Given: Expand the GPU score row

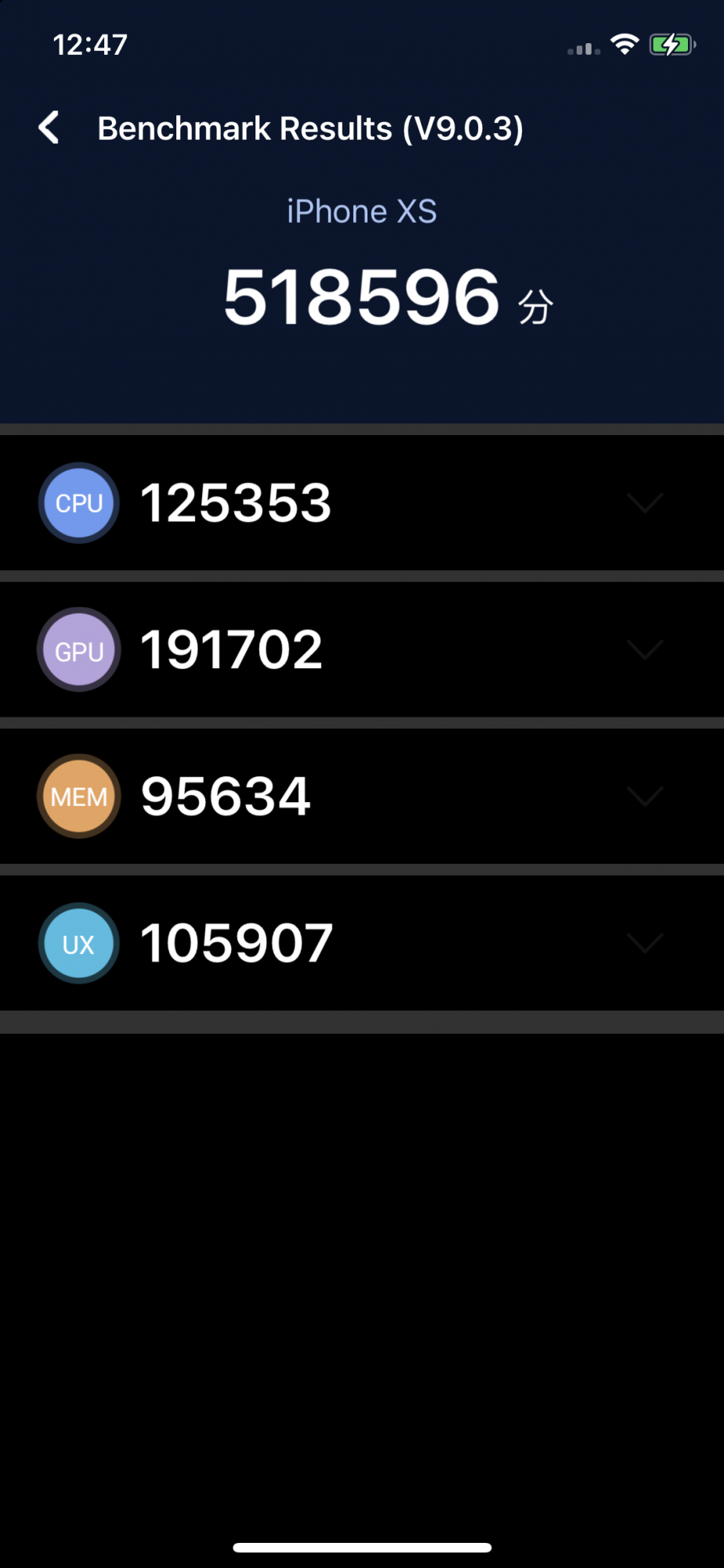Looking at the screenshot, I should tap(645, 649).
